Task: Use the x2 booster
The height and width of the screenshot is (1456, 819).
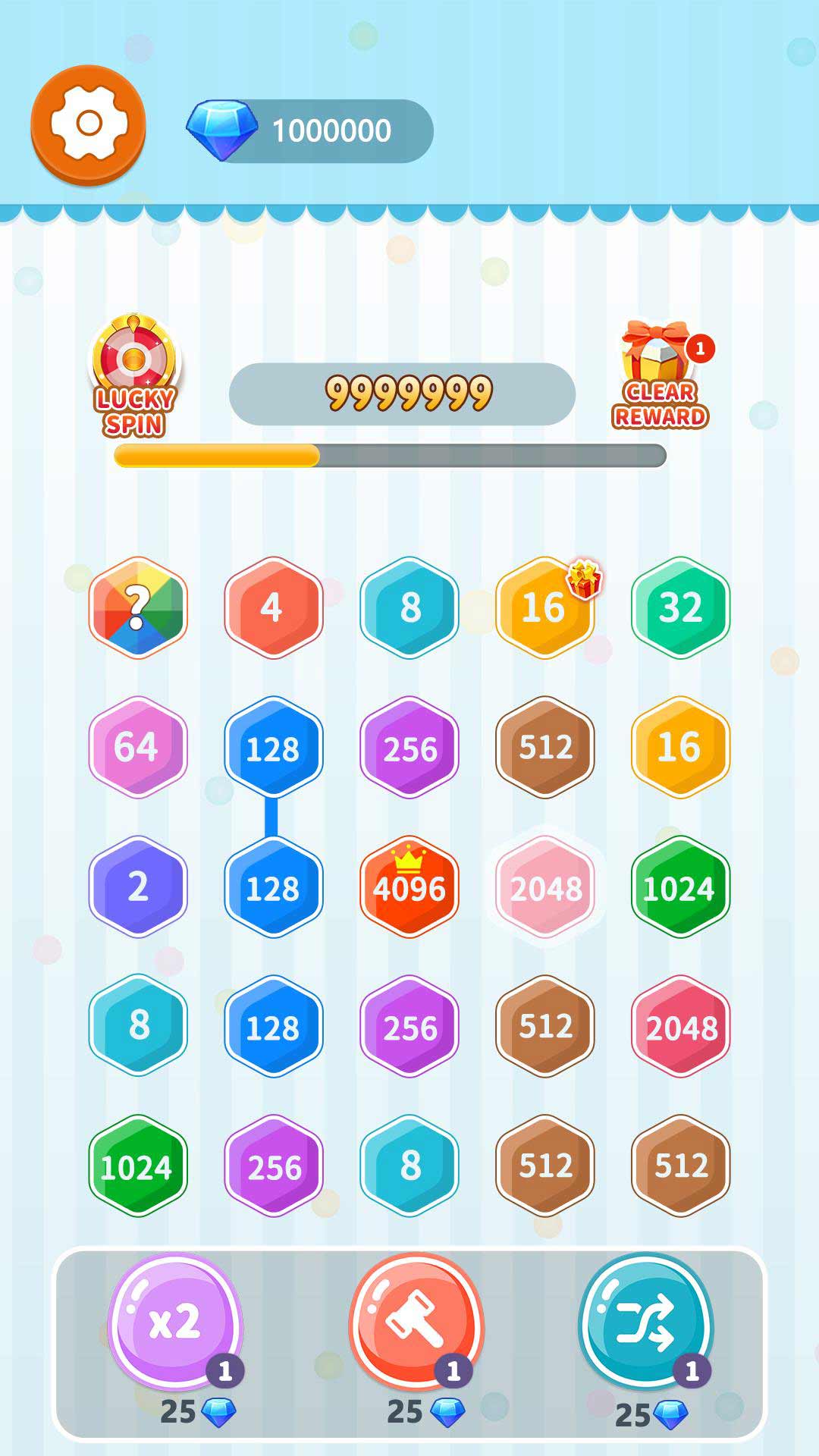Action: [175, 1322]
